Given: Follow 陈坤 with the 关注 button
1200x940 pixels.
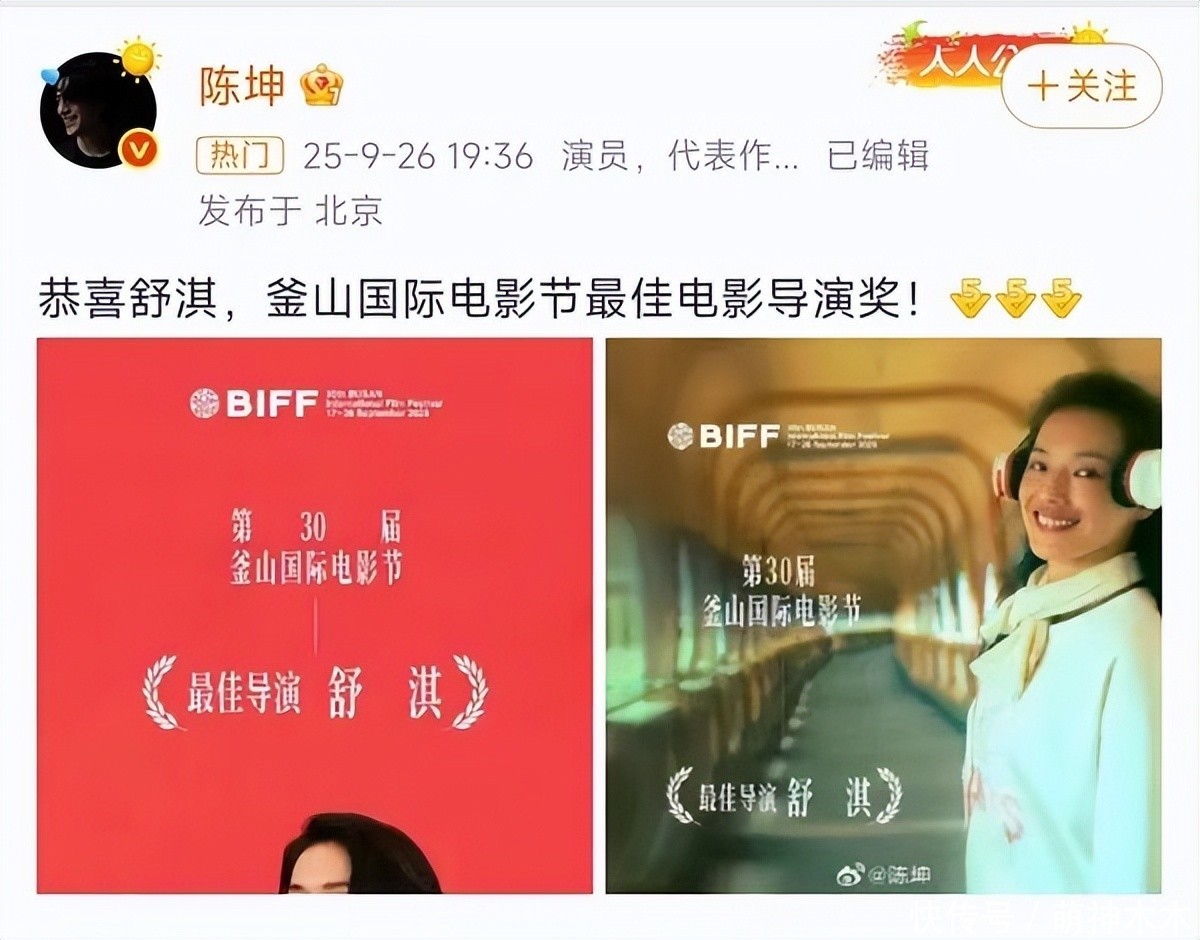Looking at the screenshot, I should point(1081,86).
